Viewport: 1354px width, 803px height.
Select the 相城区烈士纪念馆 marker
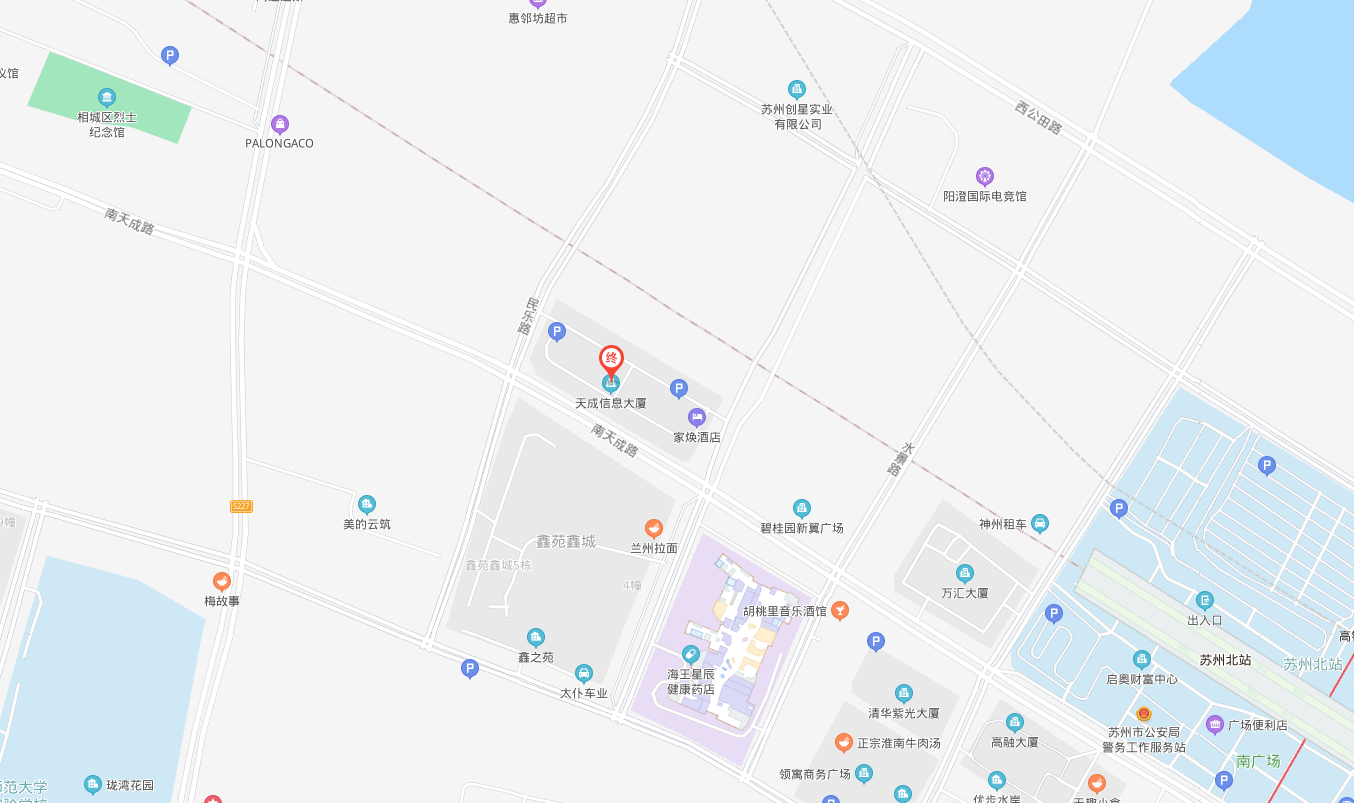(107, 98)
